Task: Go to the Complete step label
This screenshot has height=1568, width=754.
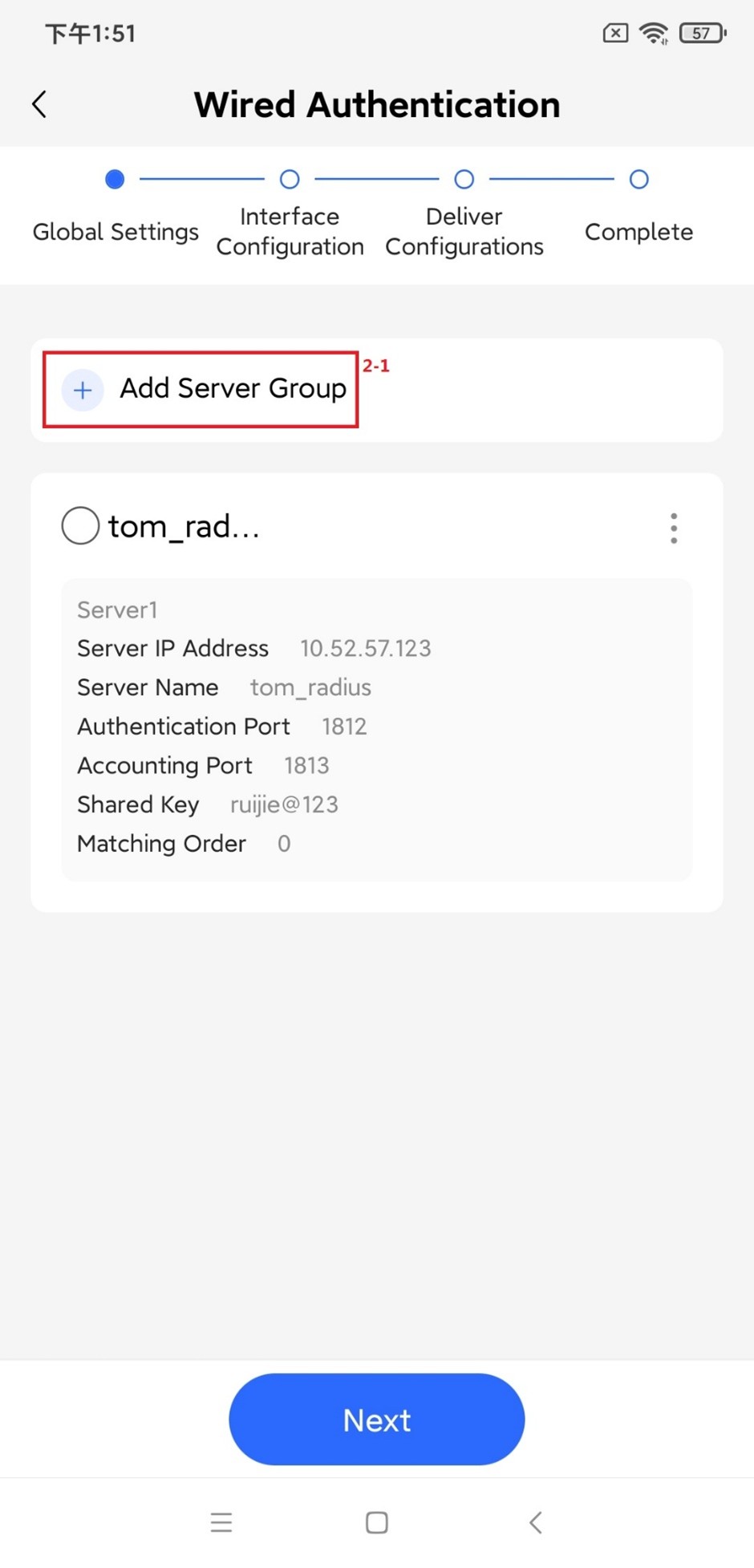Action: coord(638,231)
